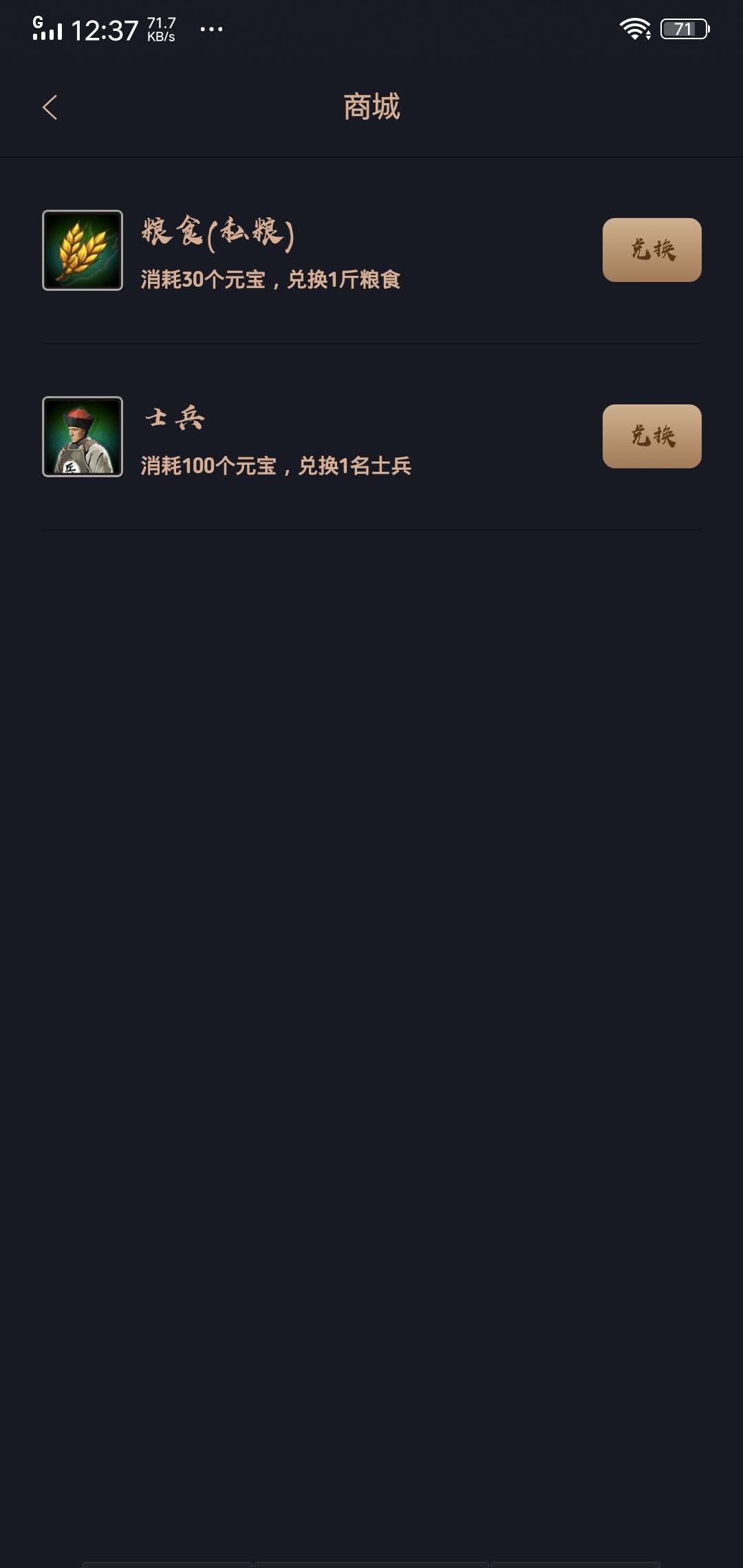Open the previous screen via back arrow
The image size is (743, 1568).
(50, 108)
